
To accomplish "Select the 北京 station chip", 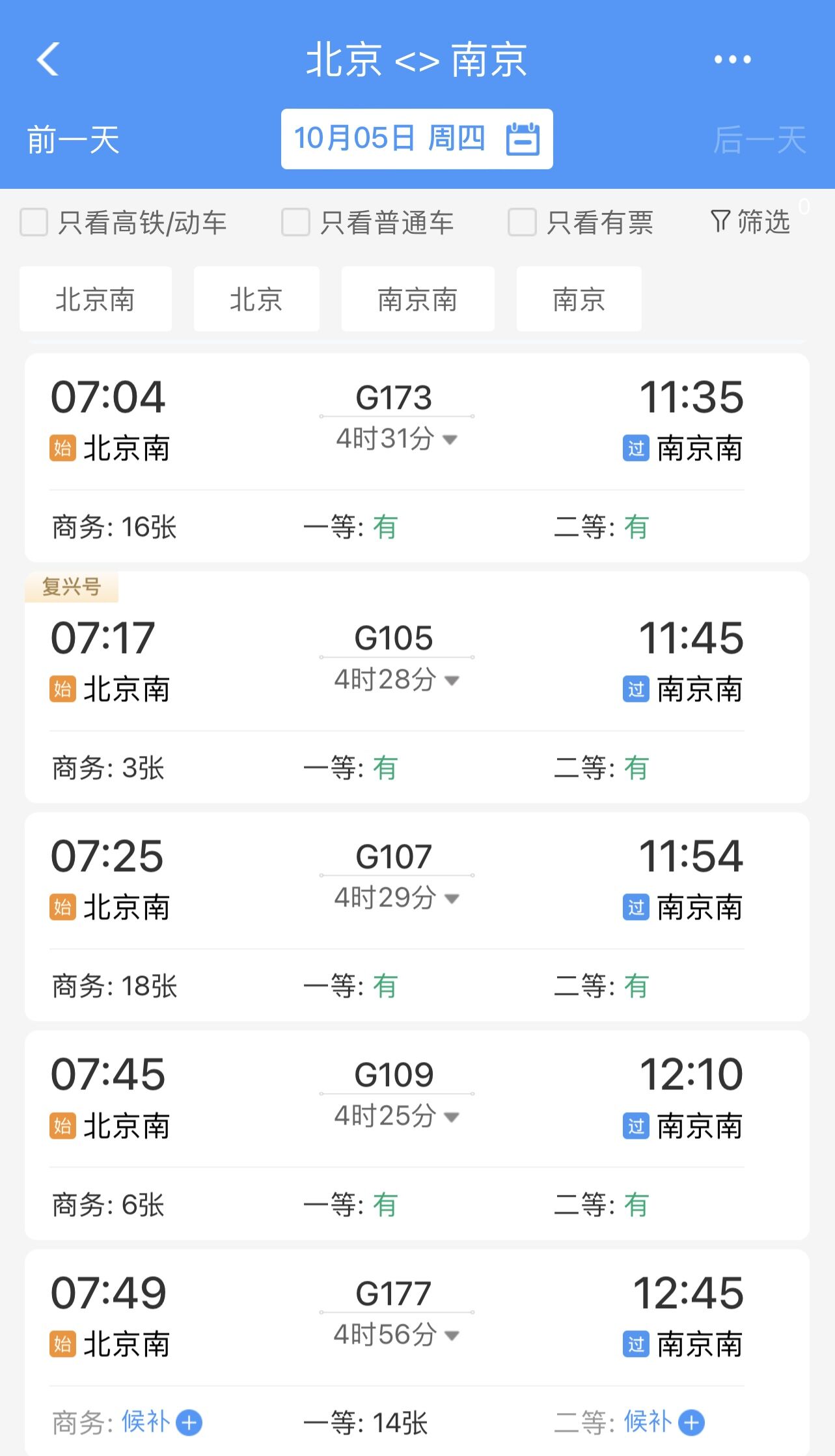I will click(256, 299).
